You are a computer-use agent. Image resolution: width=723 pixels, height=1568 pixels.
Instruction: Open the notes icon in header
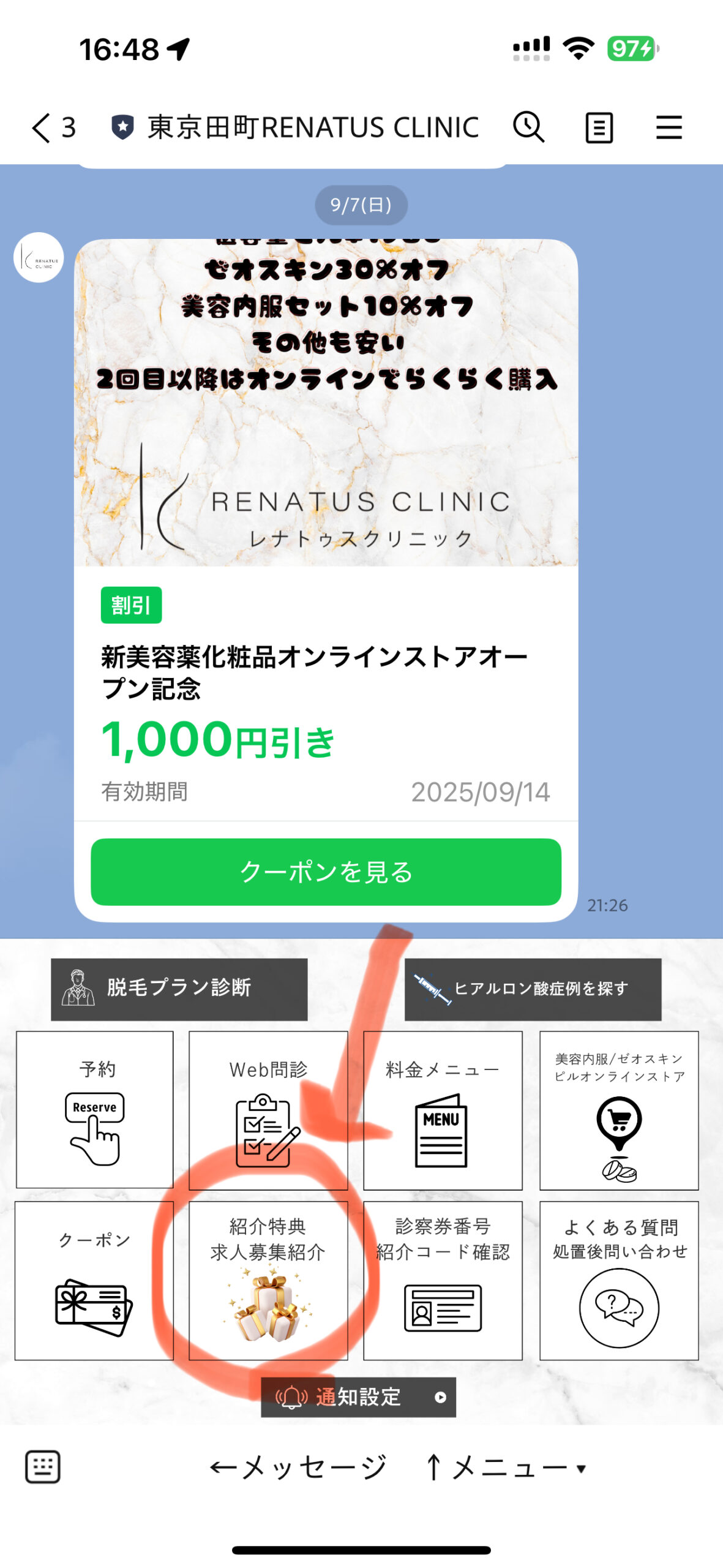coord(599,128)
